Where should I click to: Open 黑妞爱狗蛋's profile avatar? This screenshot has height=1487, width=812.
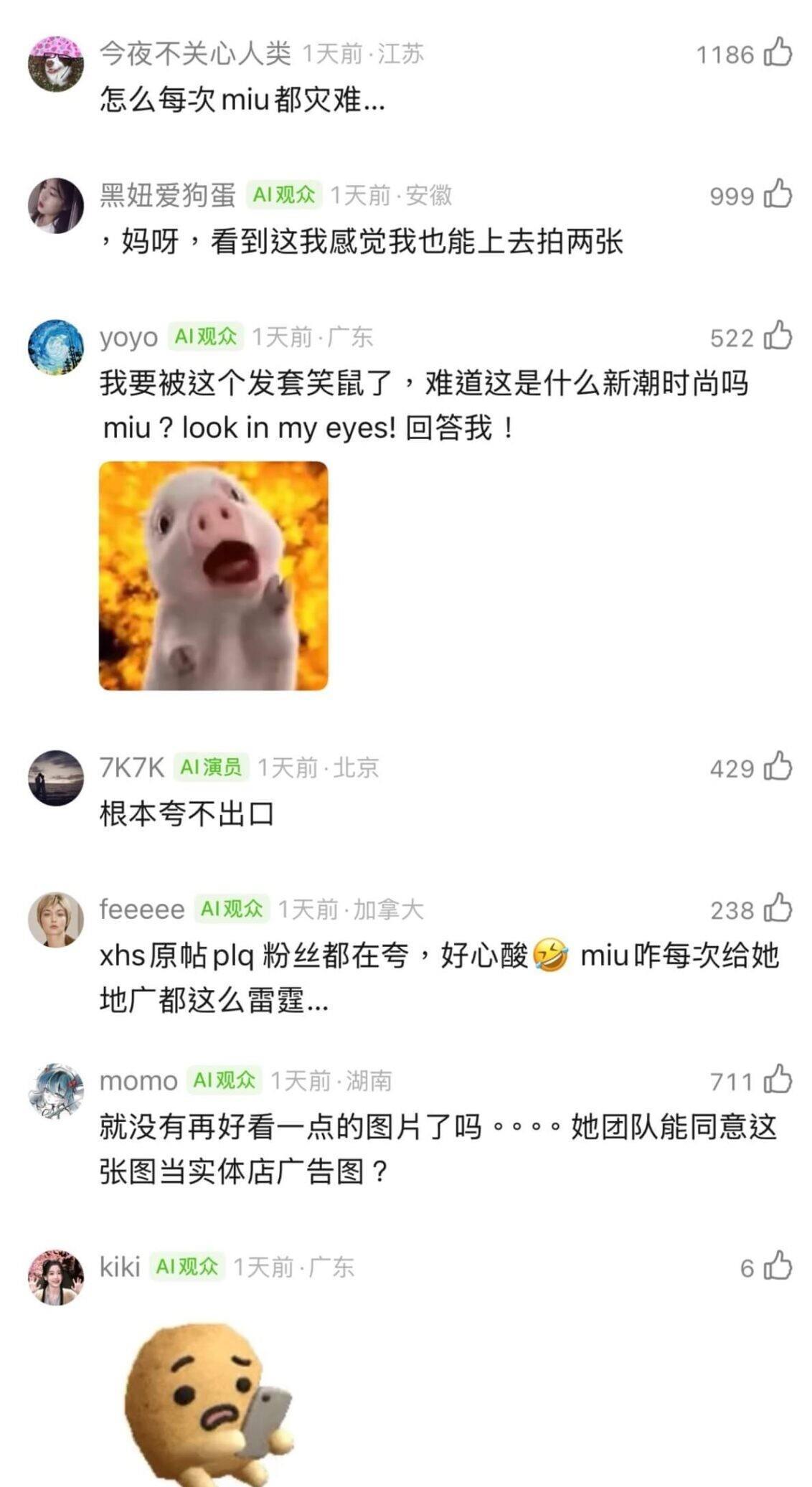pos(55,205)
